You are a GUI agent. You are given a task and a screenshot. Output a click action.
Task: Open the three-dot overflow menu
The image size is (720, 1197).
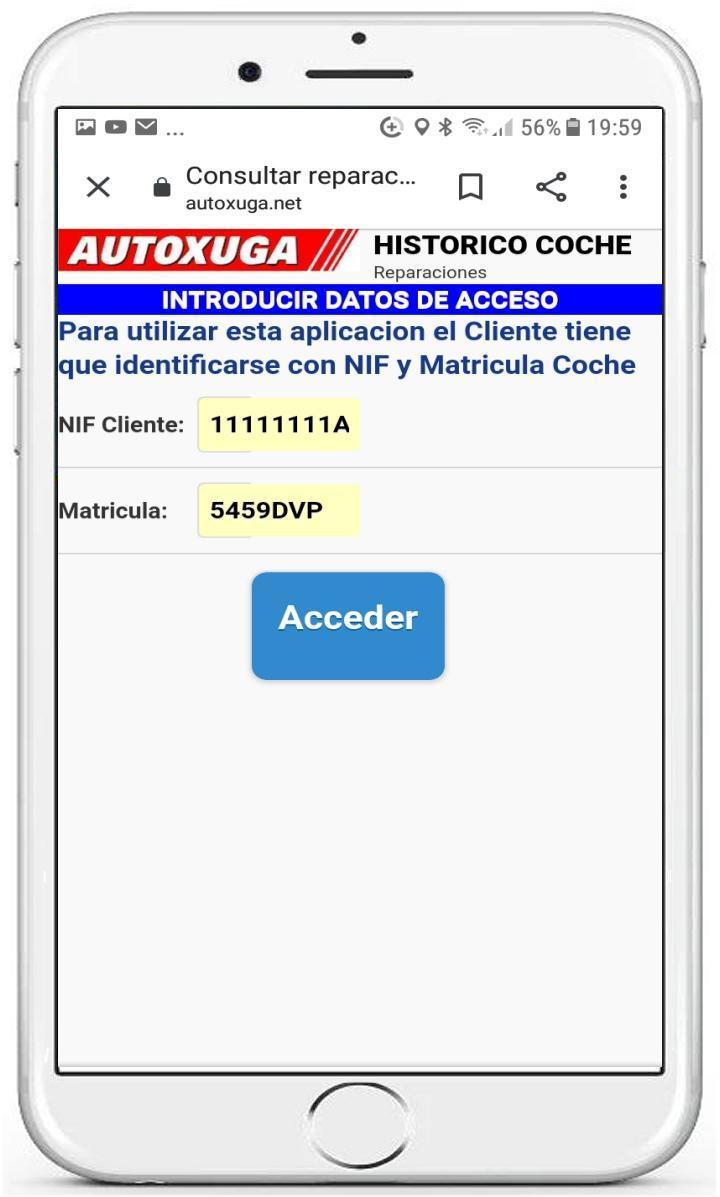coord(623,186)
